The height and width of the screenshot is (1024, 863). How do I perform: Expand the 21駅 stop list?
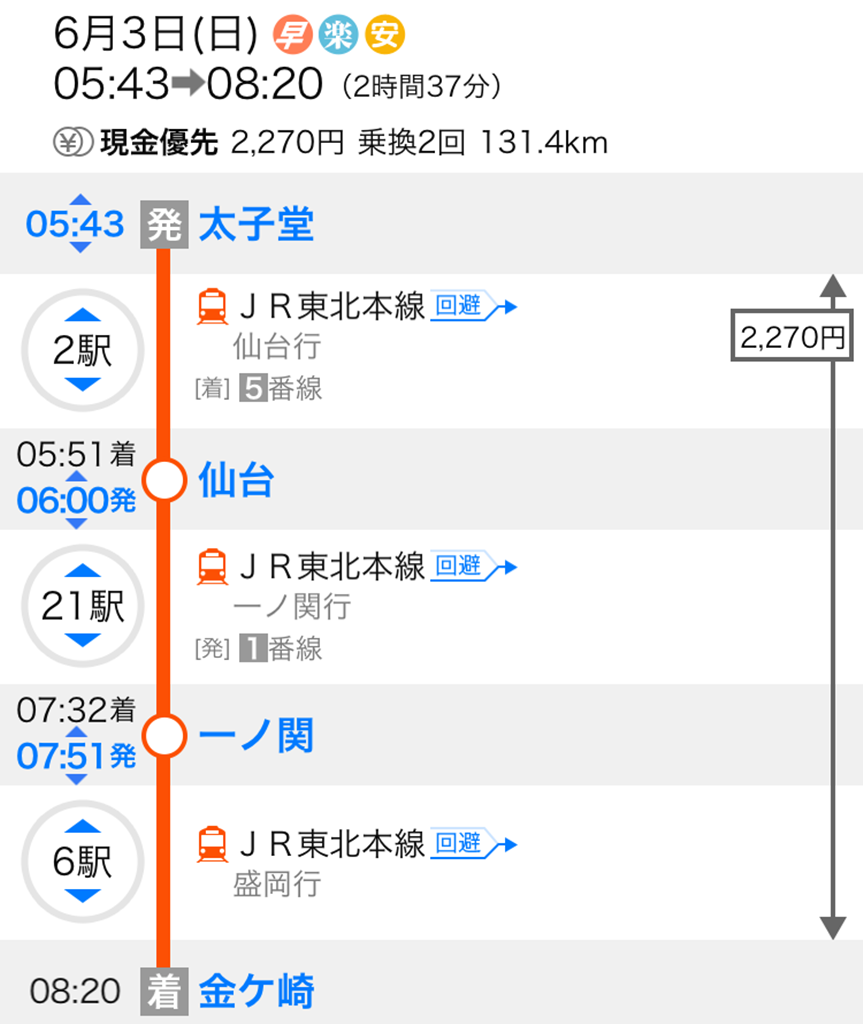tap(82, 606)
